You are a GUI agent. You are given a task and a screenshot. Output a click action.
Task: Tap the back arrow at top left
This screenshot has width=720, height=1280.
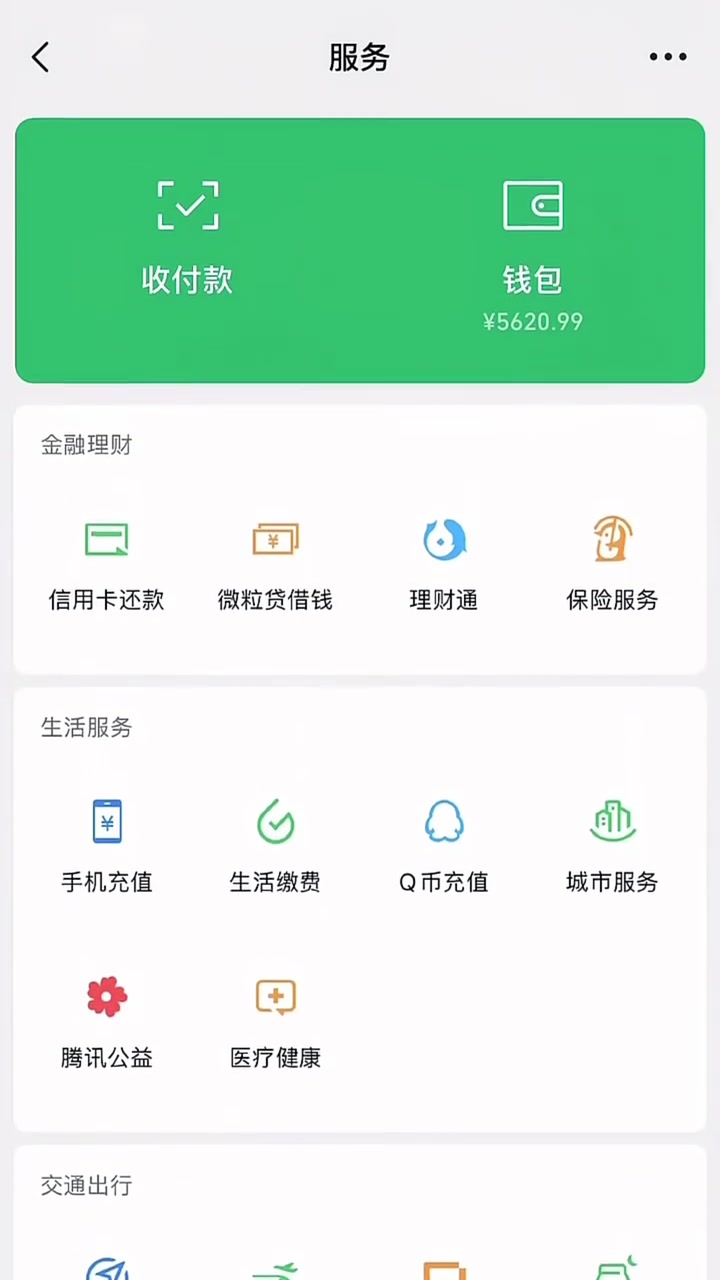[40, 57]
